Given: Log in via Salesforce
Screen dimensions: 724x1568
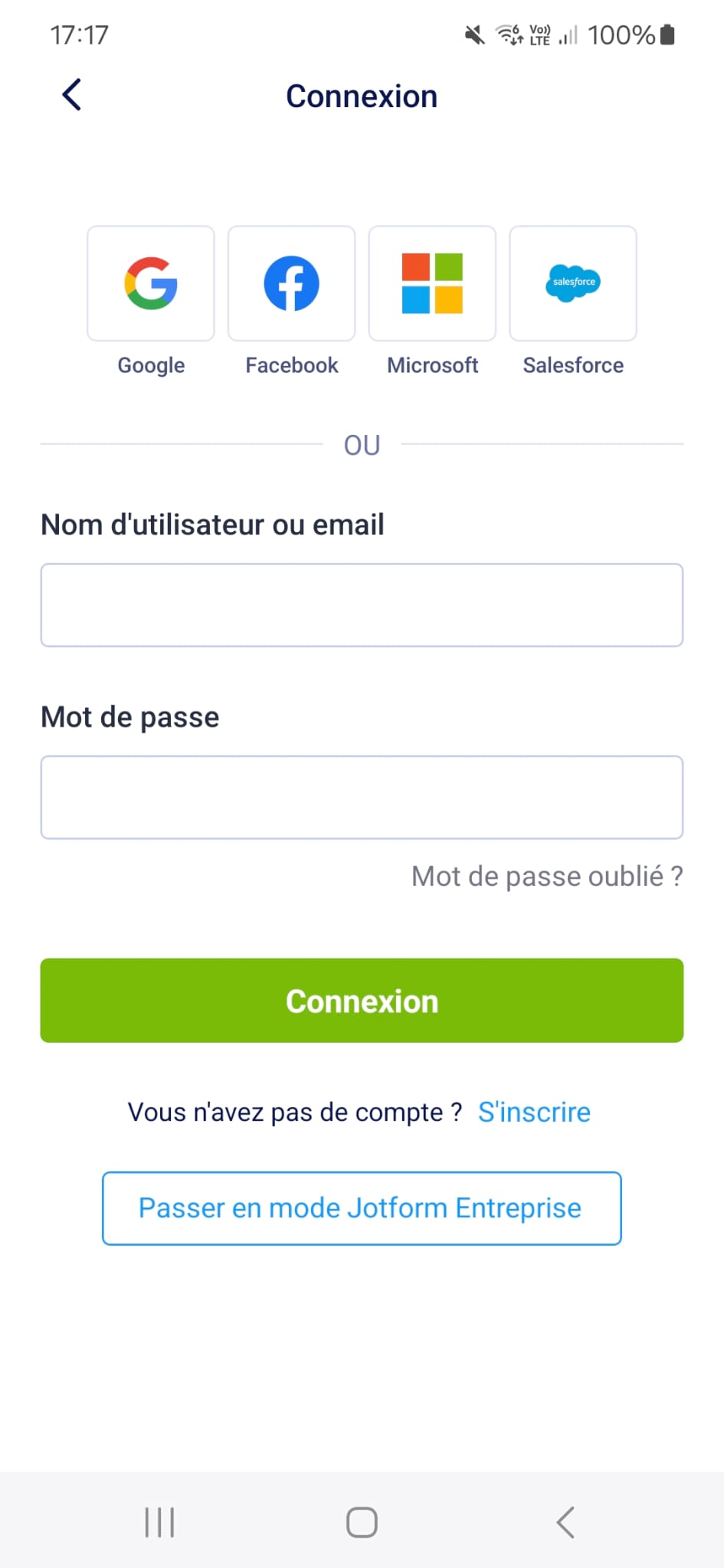Looking at the screenshot, I should coord(573,283).
